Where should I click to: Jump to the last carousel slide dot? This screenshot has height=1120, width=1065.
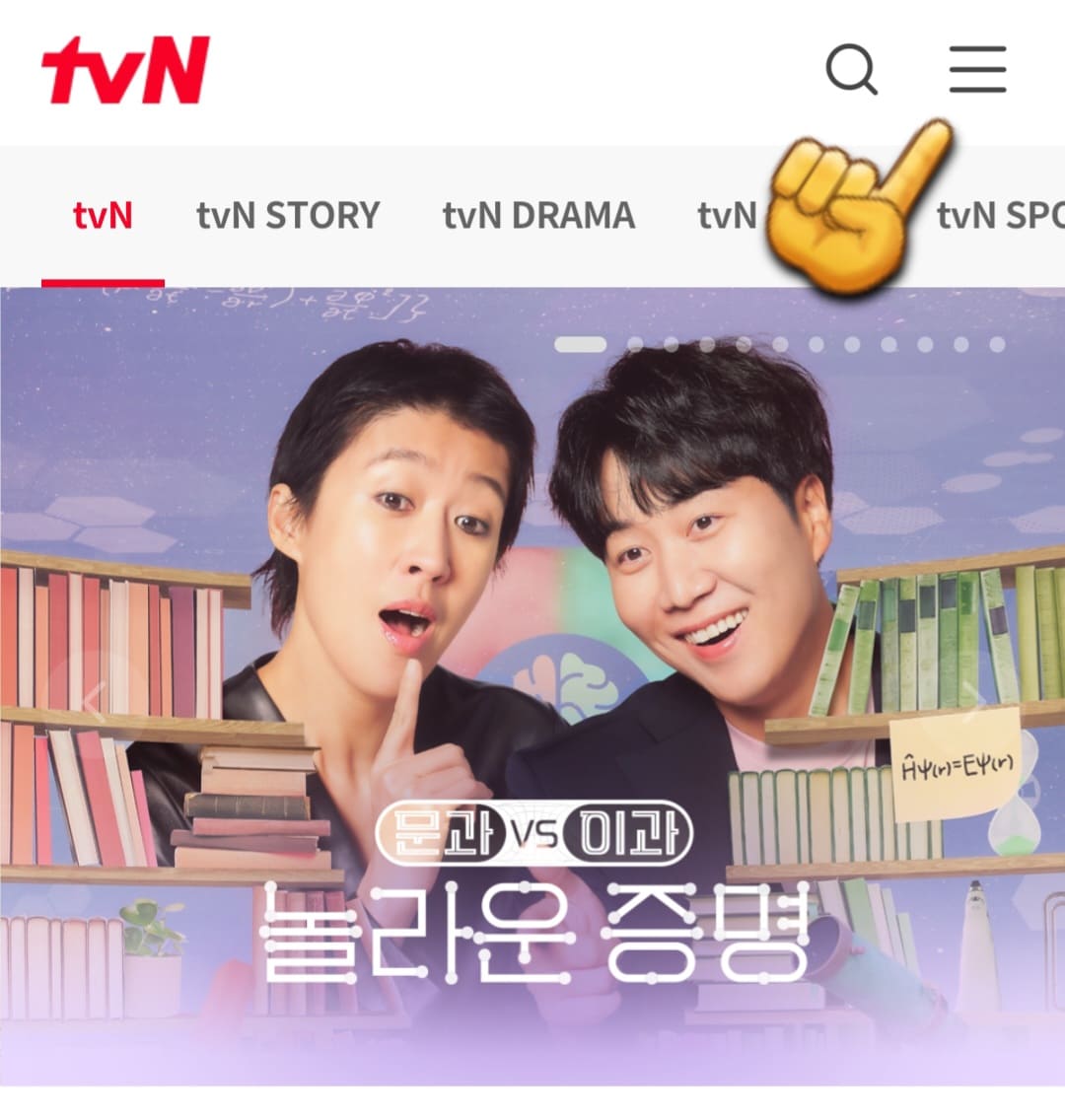[993, 344]
